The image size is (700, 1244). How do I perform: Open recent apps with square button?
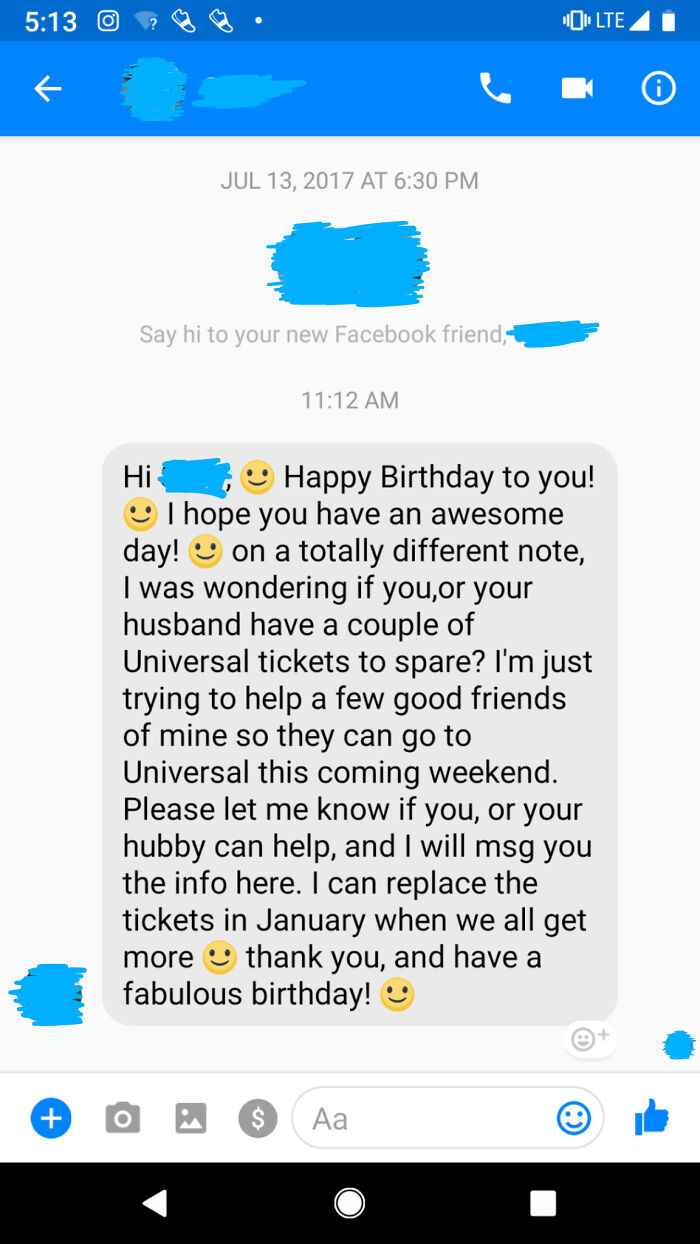[543, 1203]
